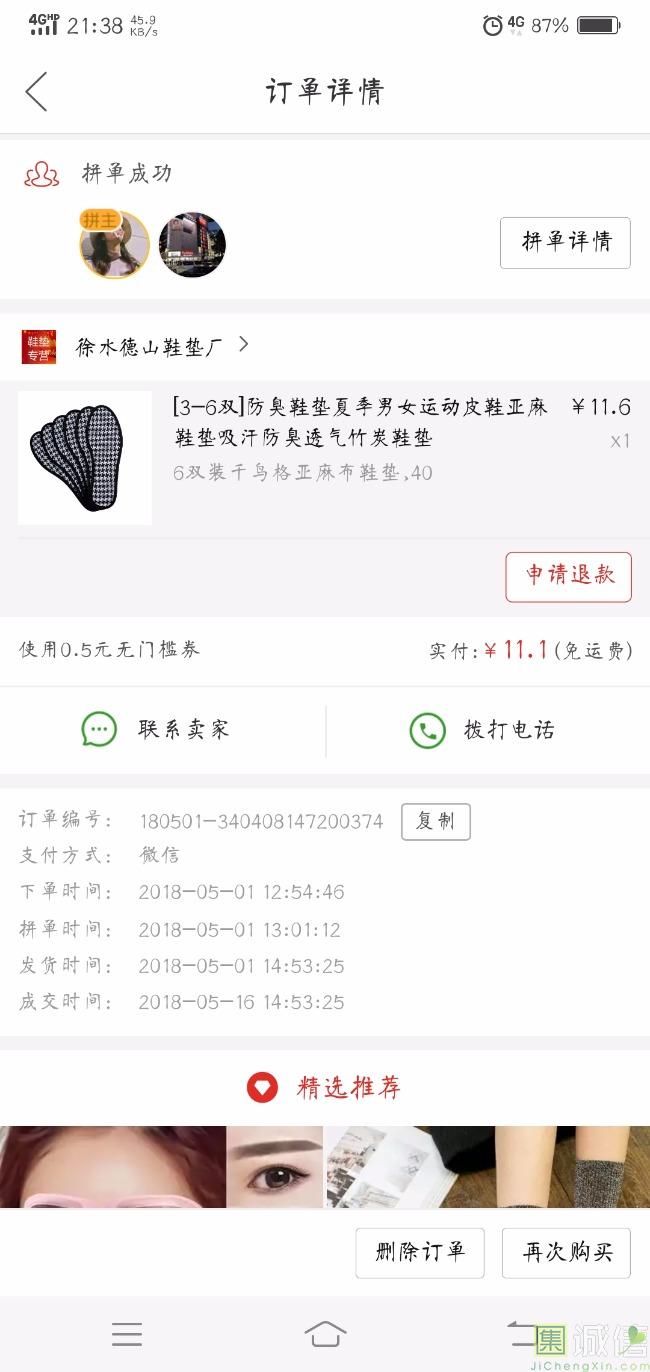Tap 申请退款 to request a refund
This screenshot has height=1372, width=650.
coord(568,576)
